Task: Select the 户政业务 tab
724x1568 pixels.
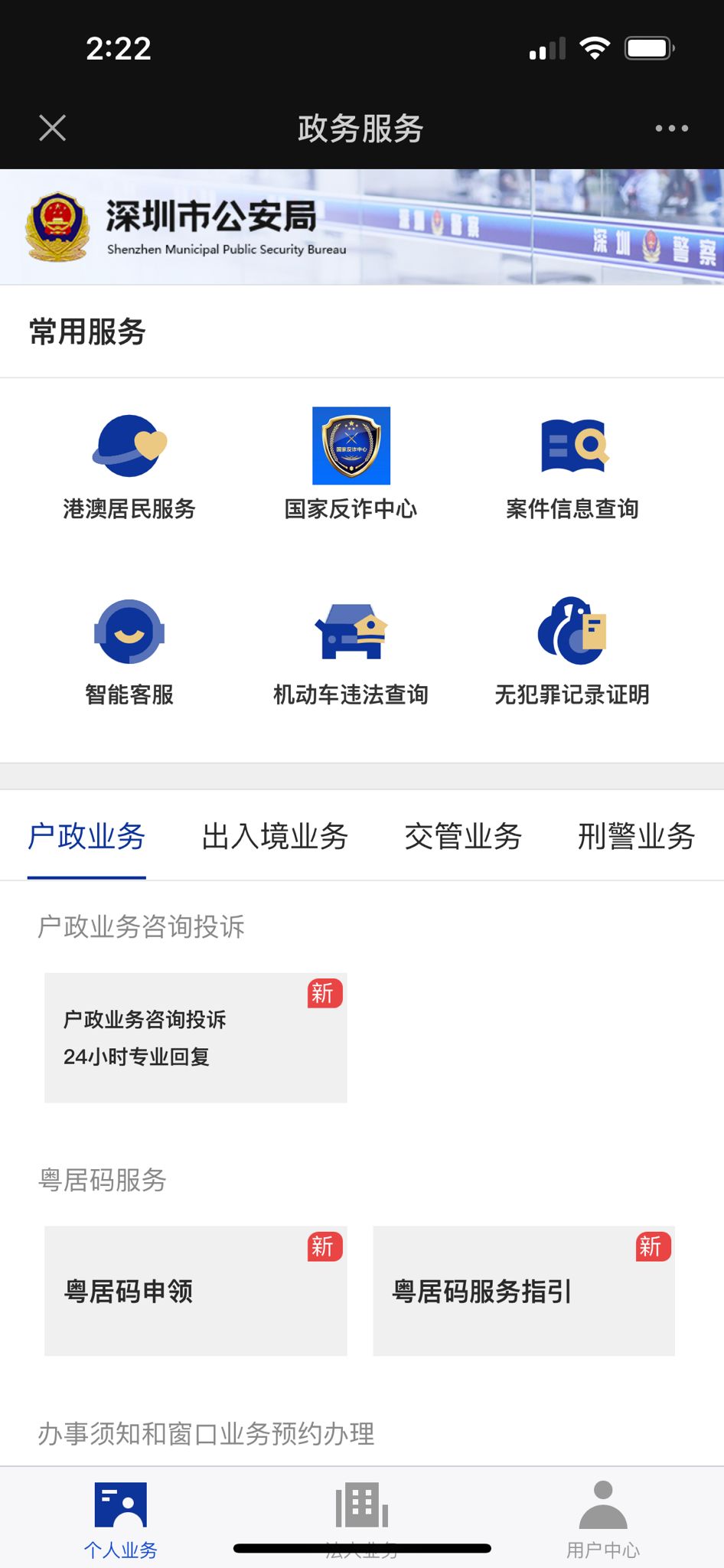Action: tap(86, 836)
